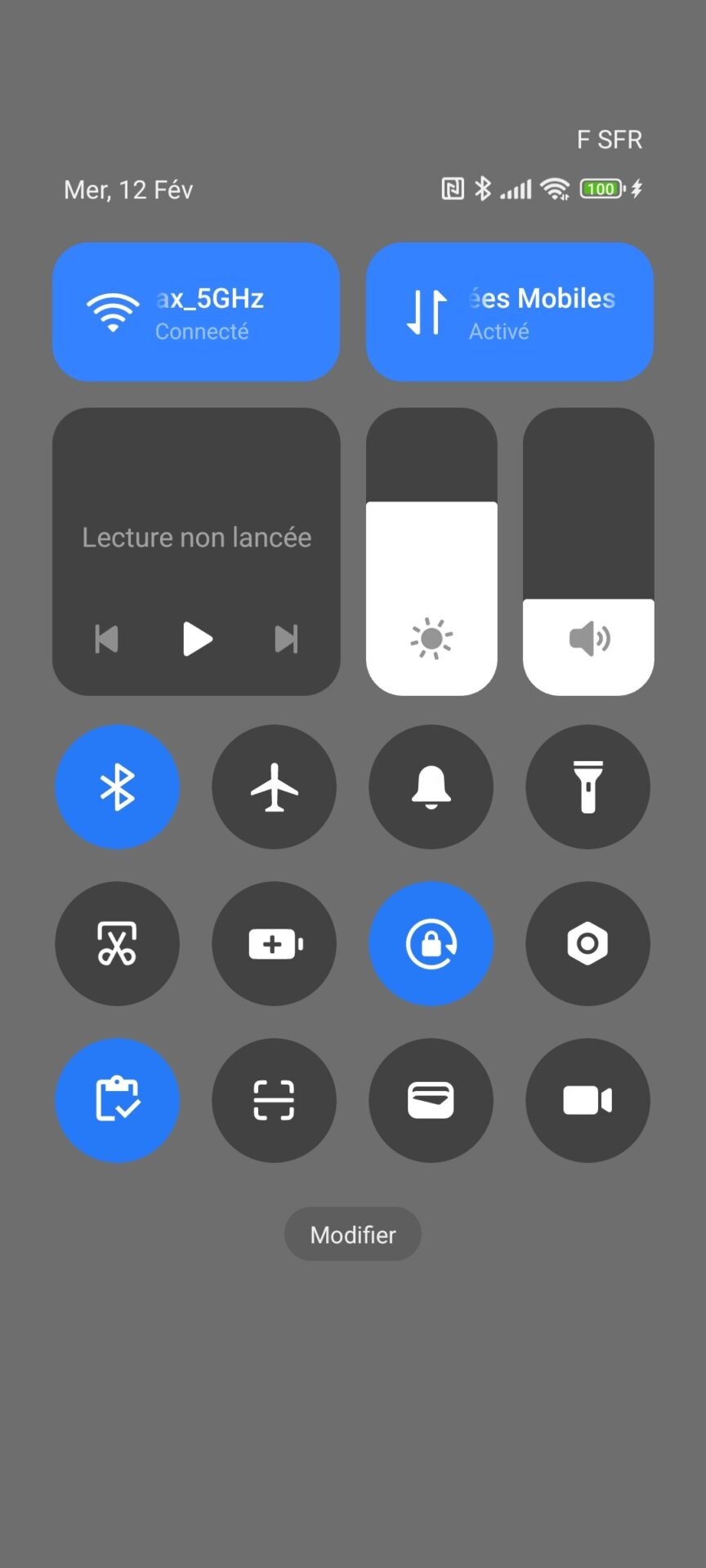The width and height of the screenshot is (706, 1568).
Task: Toggle the screen rotation lock
Action: click(x=431, y=944)
